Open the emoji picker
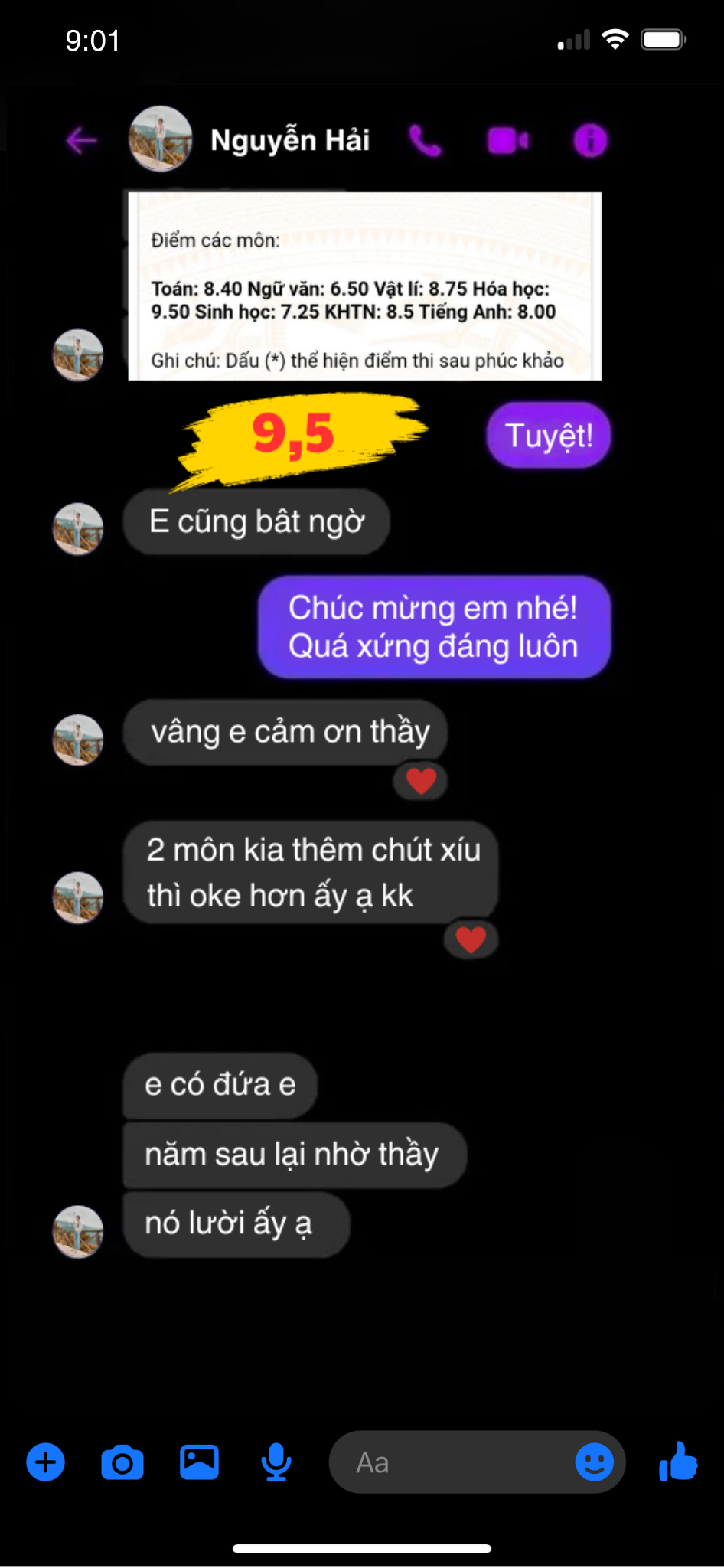Image resolution: width=724 pixels, height=1568 pixels. pyautogui.click(x=594, y=1462)
